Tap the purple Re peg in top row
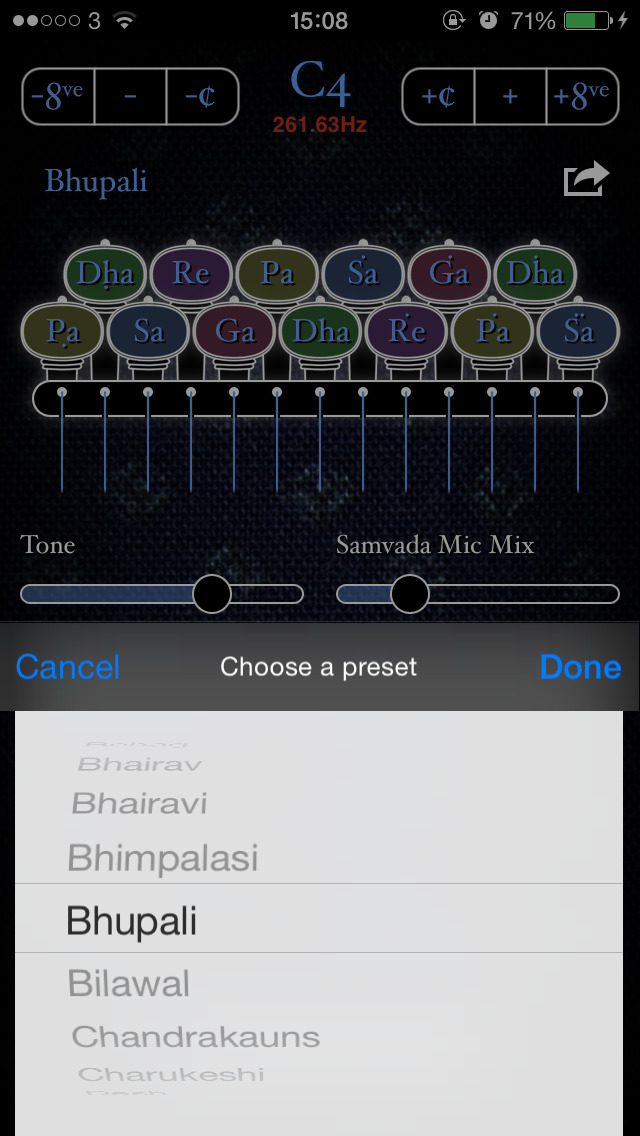Image resolution: width=640 pixels, height=1136 pixels. pos(191,273)
